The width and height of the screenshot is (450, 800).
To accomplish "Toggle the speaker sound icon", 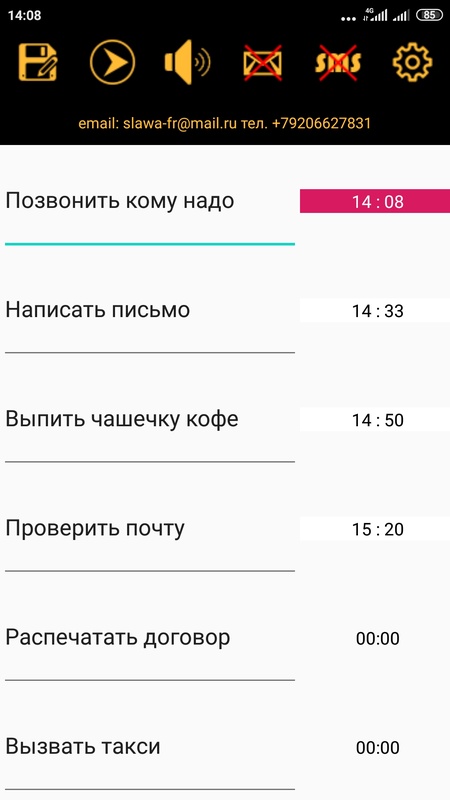I will coord(187,62).
